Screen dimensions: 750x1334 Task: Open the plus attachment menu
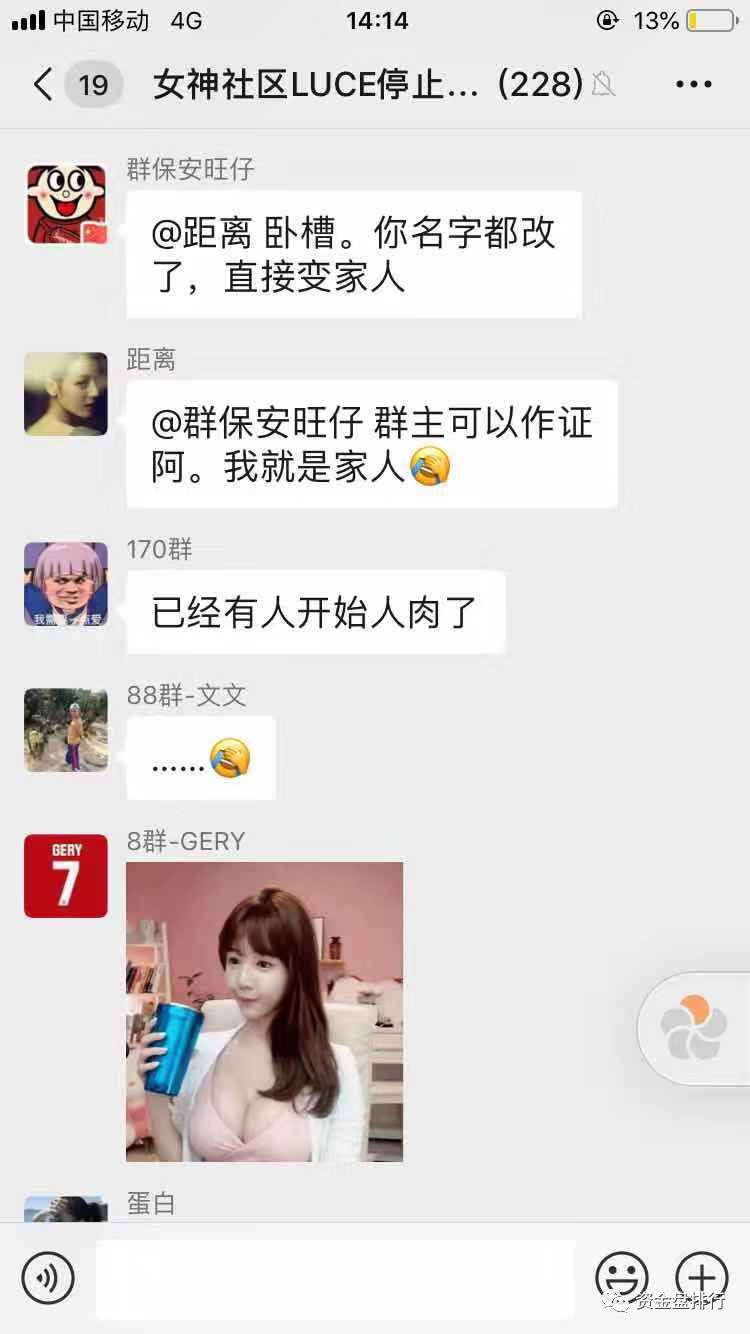(x=702, y=1277)
